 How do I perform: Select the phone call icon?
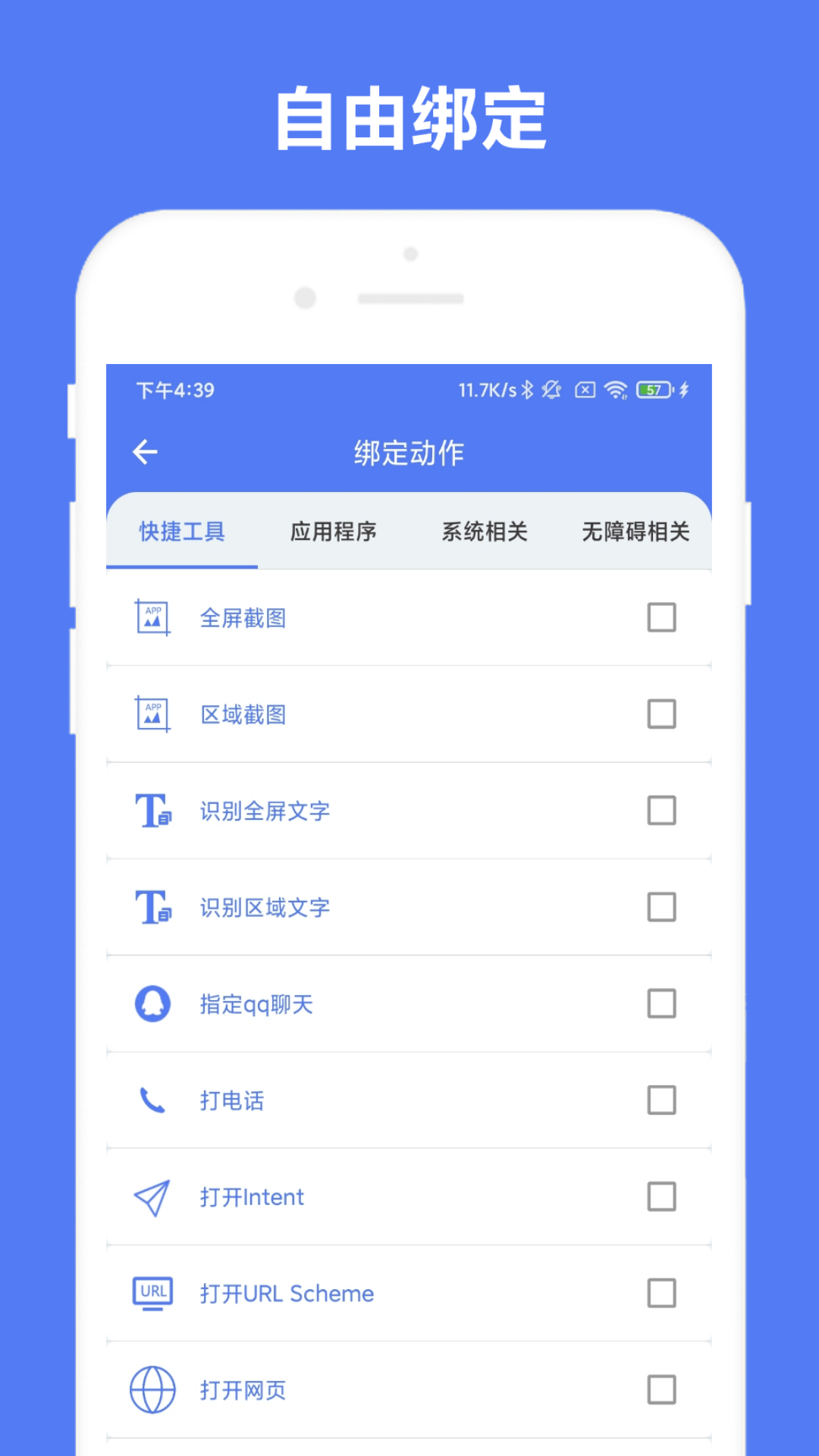pyautogui.click(x=152, y=1100)
